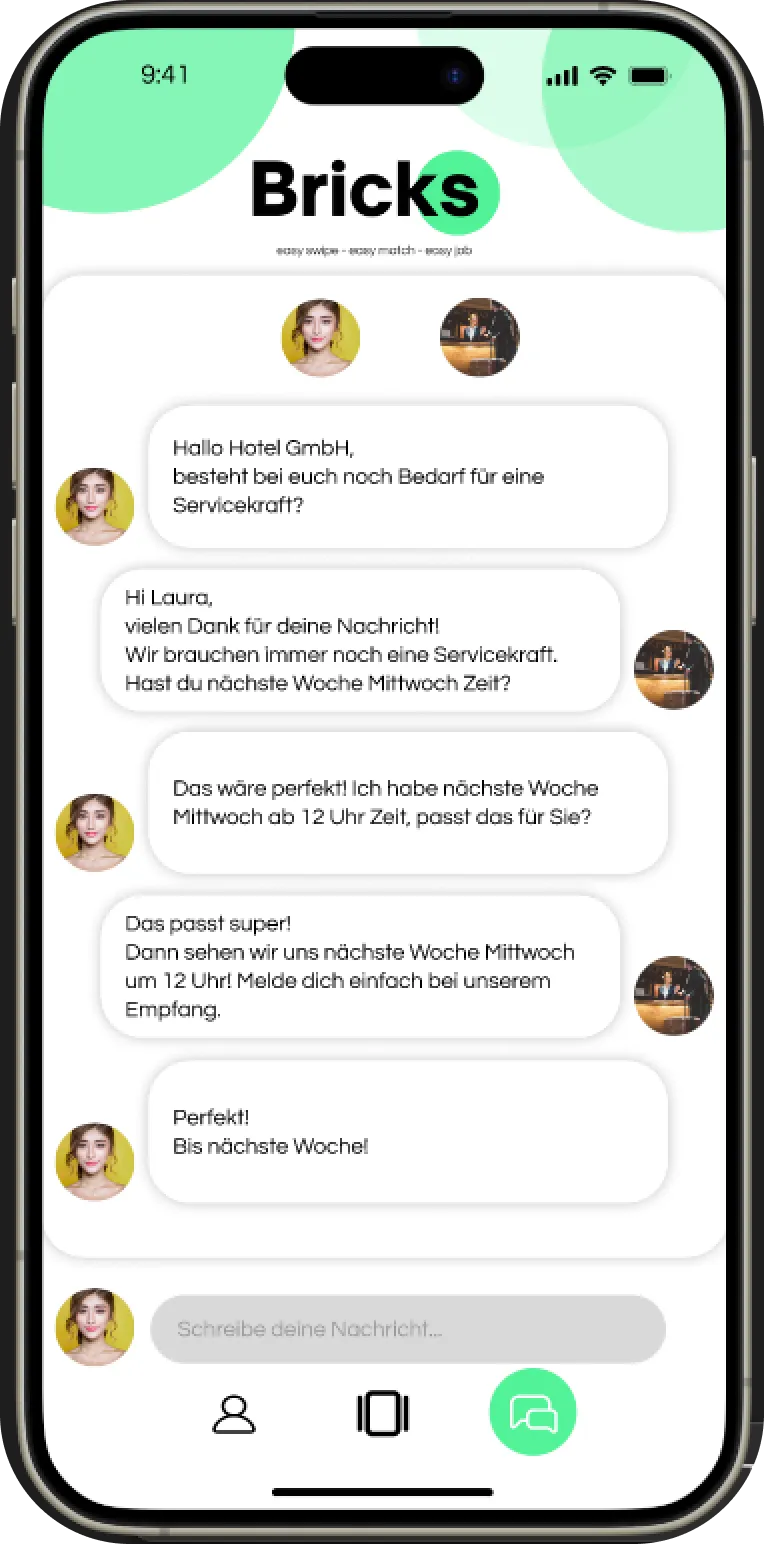The image size is (764, 1544).
Task: Open Laura's avatar in the chat header
Action: [320, 338]
